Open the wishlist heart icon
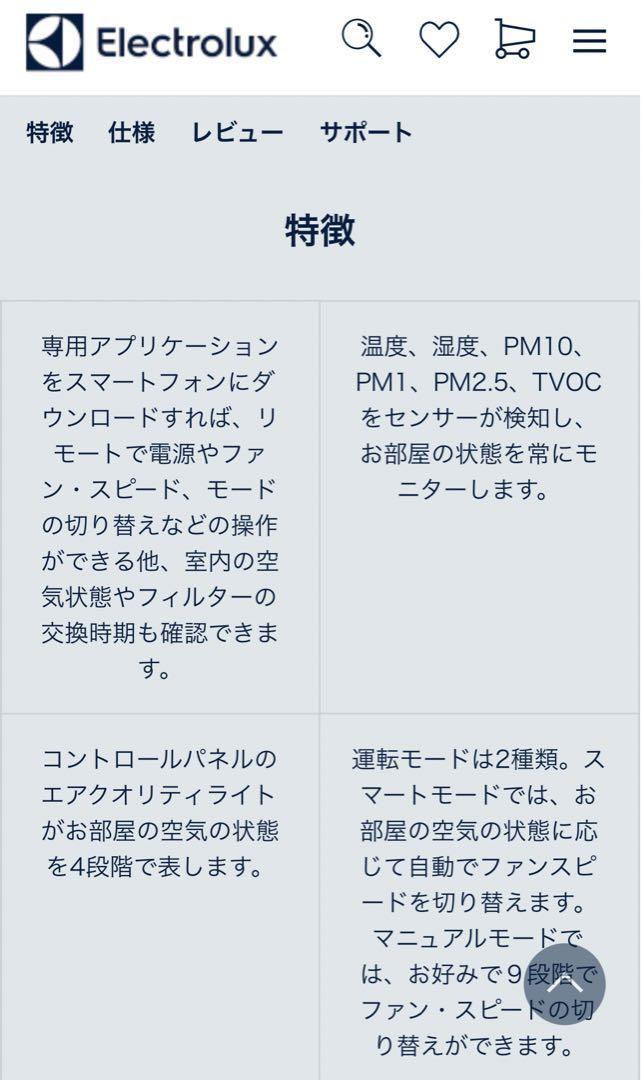This screenshot has height=1080, width=641. tap(439, 39)
